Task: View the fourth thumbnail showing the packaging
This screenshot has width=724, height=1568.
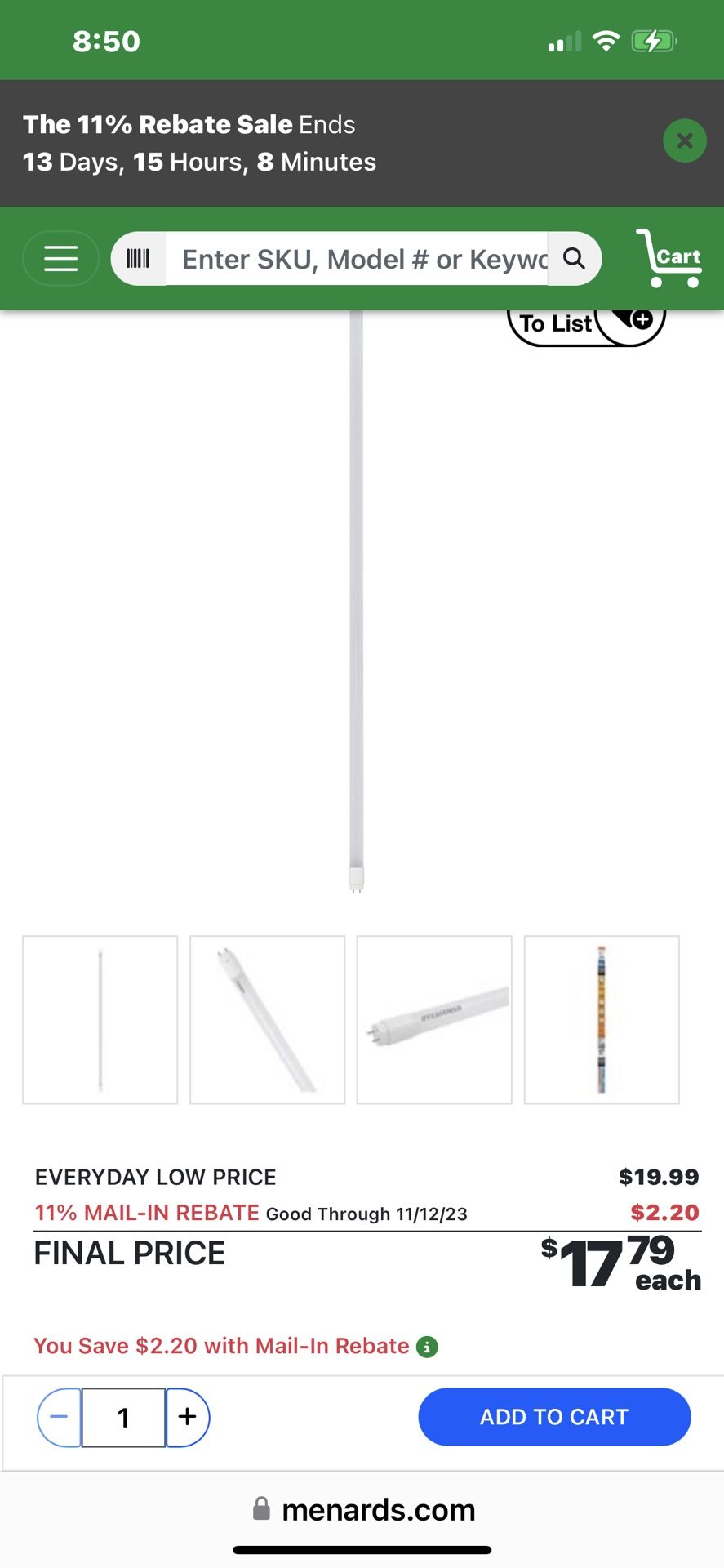Action: point(602,1020)
